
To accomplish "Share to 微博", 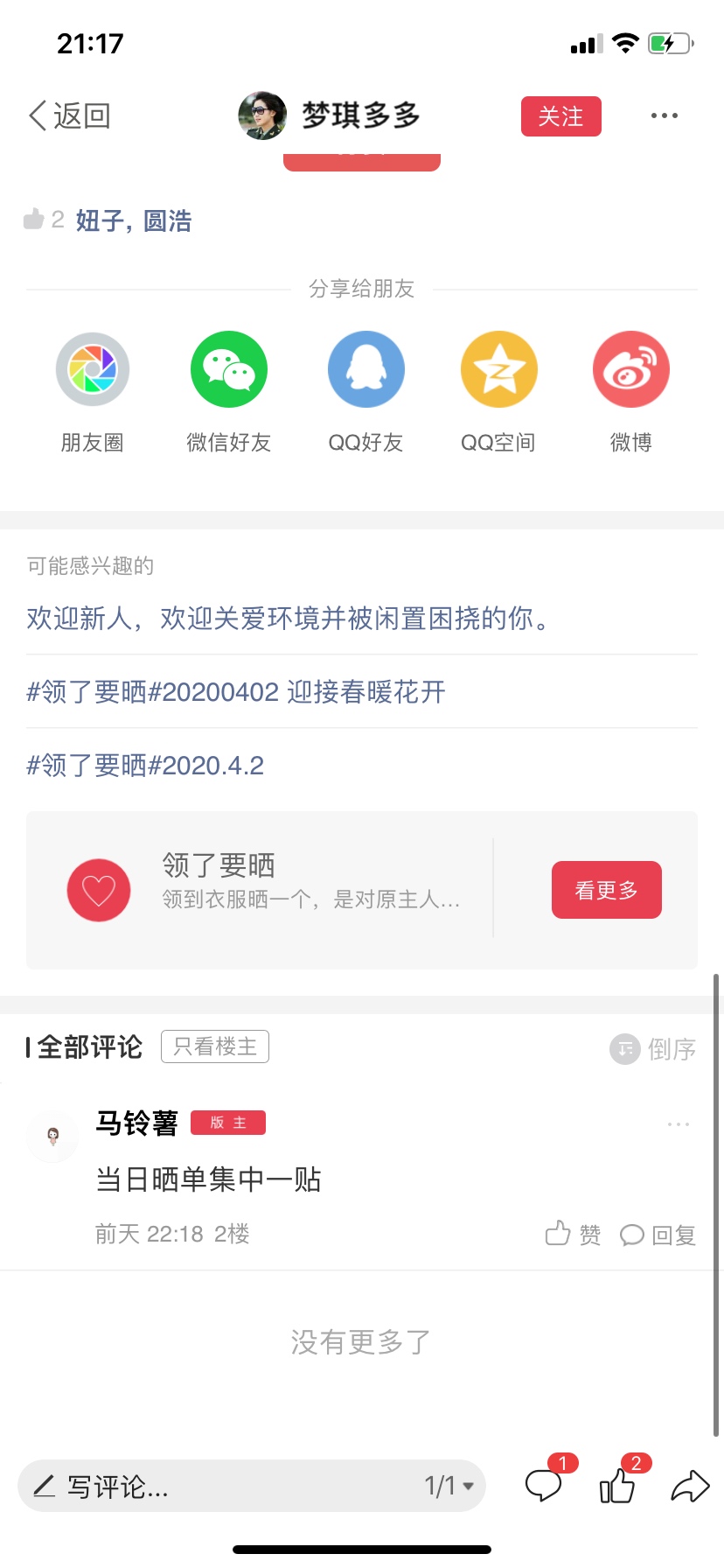I will 631,370.
